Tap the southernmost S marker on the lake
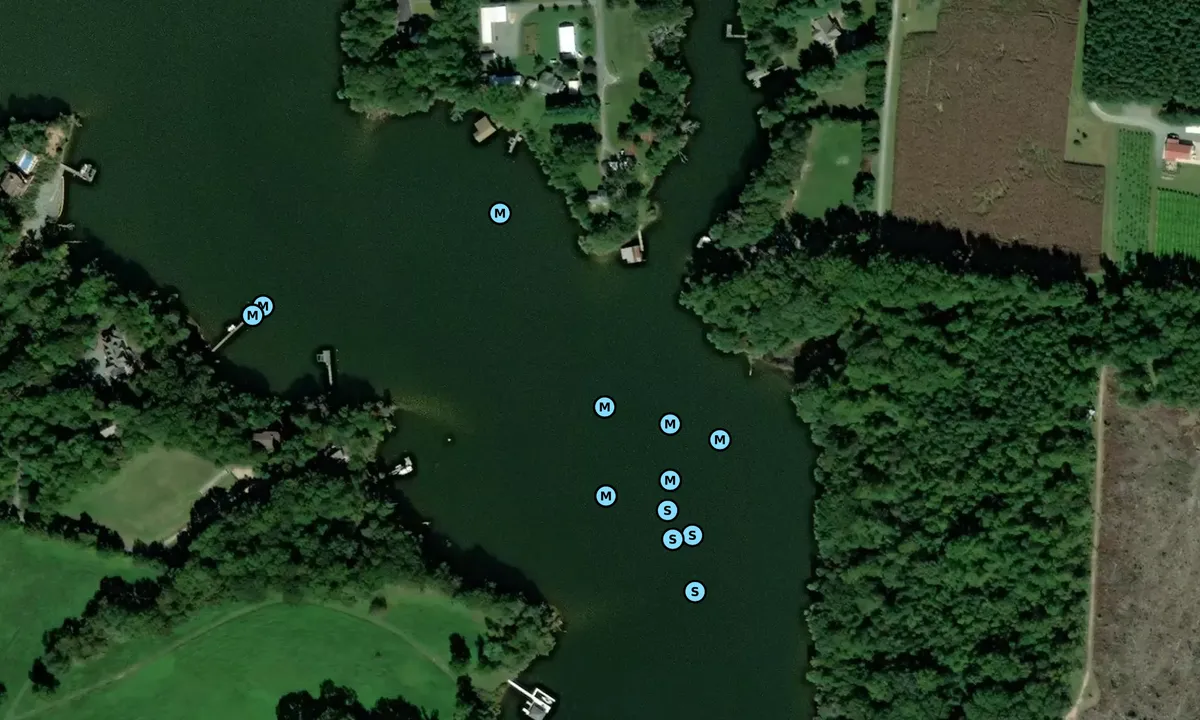The width and height of the screenshot is (1200, 720). coord(695,592)
